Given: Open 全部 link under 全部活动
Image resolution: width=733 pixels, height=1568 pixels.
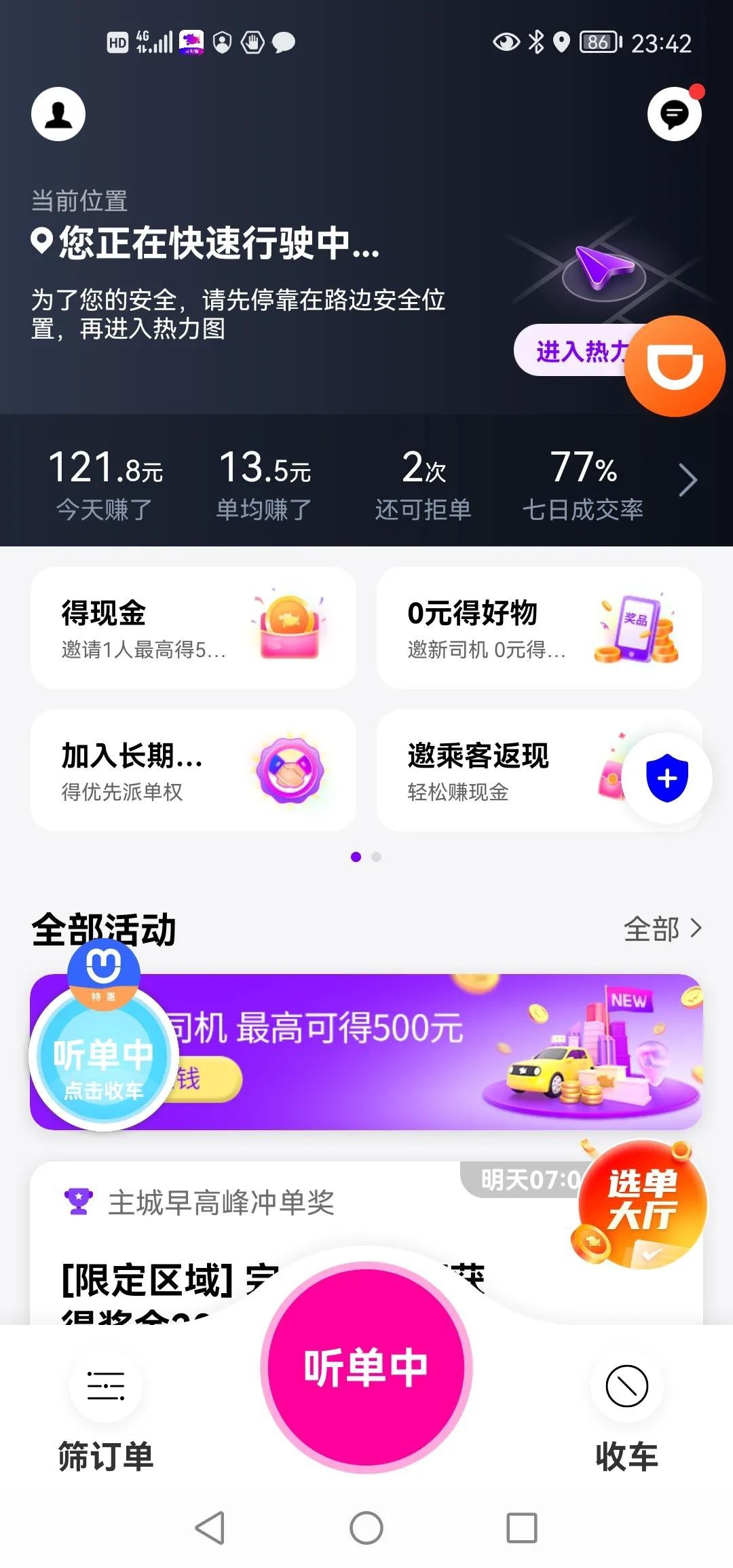Looking at the screenshot, I should pyautogui.click(x=662, y=930).
